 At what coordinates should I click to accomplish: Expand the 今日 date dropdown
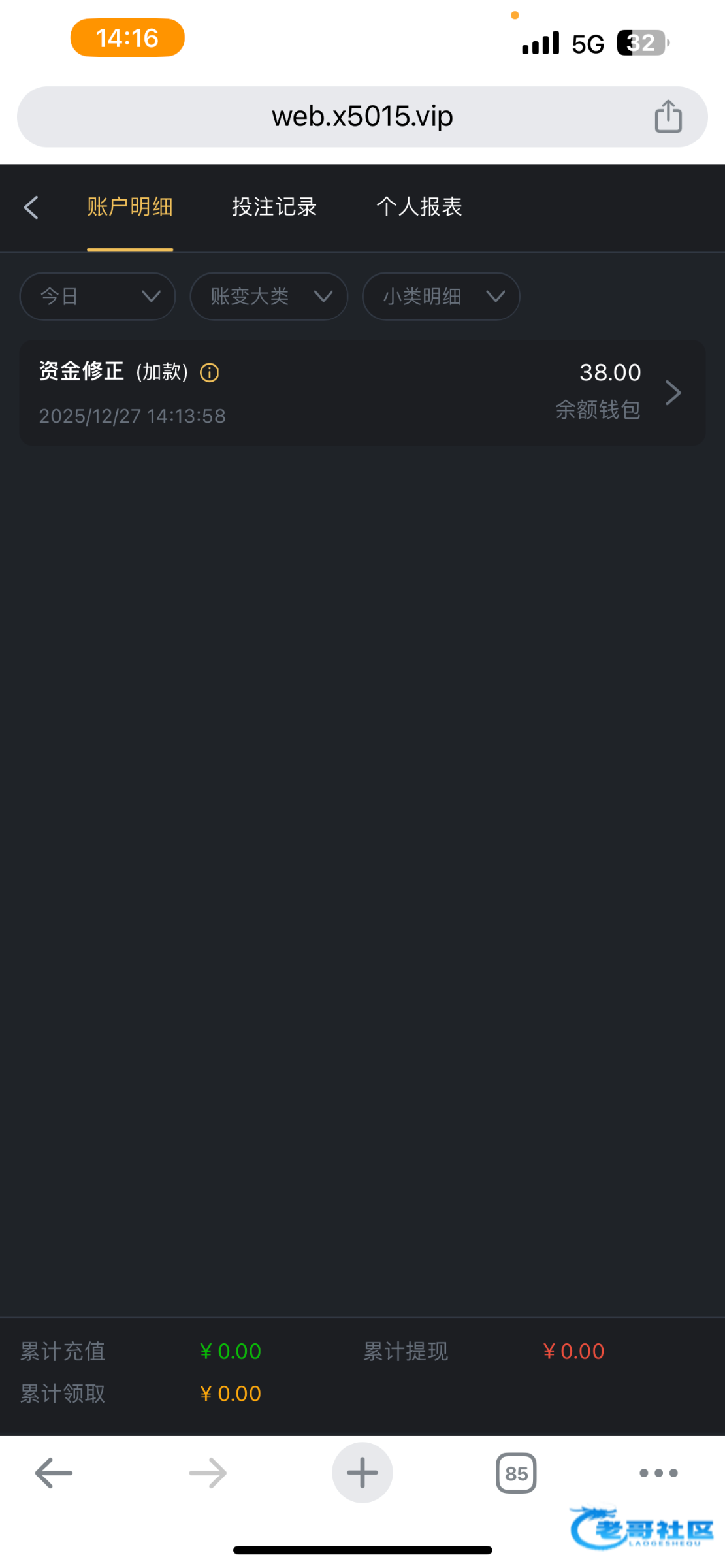(98, 297)
